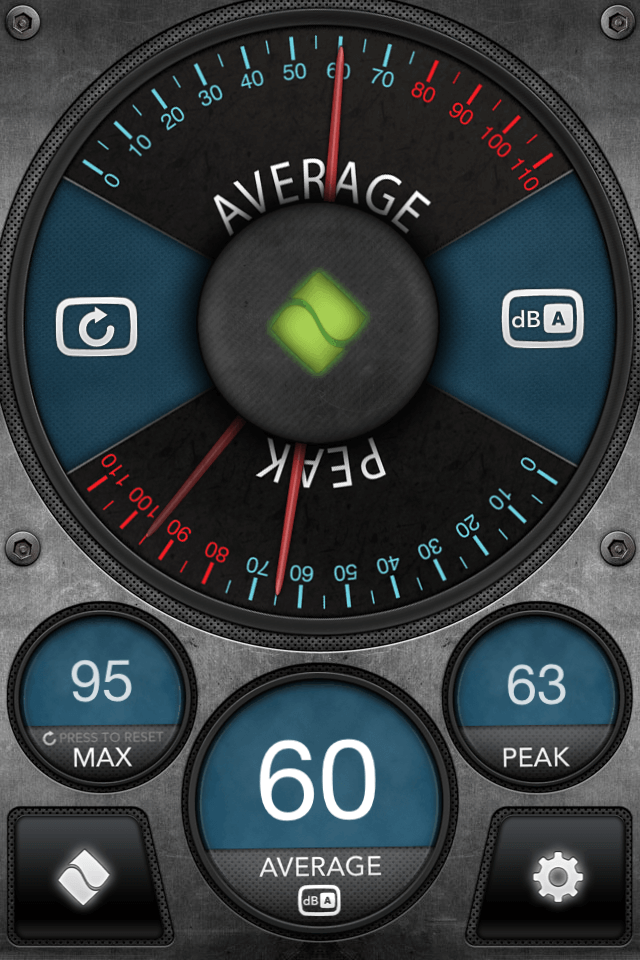Reset the MAX value of 95
This screenshot has width=640, height=960.
point(102,700)
